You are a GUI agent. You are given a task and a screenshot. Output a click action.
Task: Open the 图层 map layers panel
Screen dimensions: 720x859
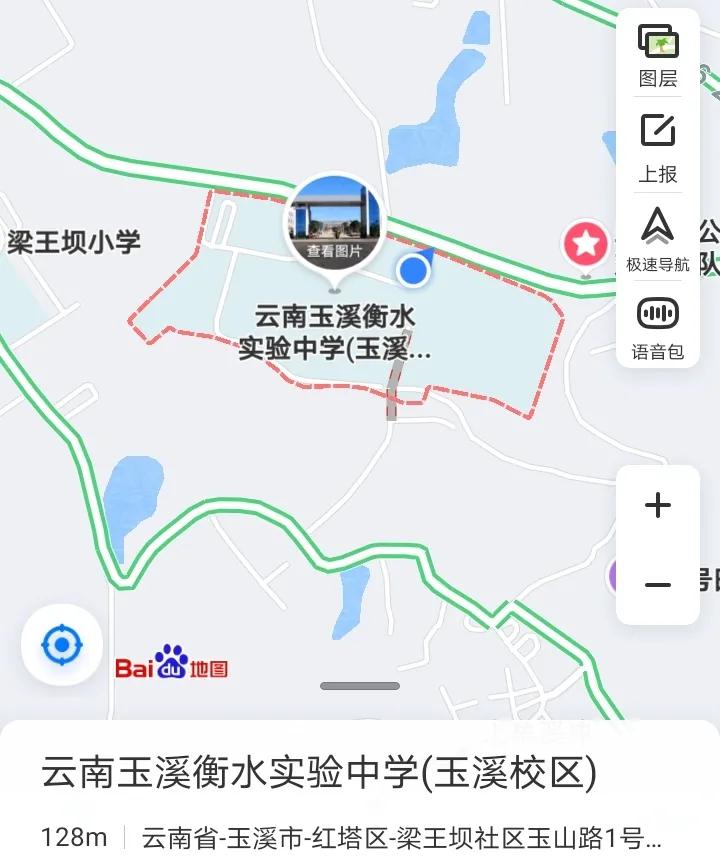tap(658, 54)
